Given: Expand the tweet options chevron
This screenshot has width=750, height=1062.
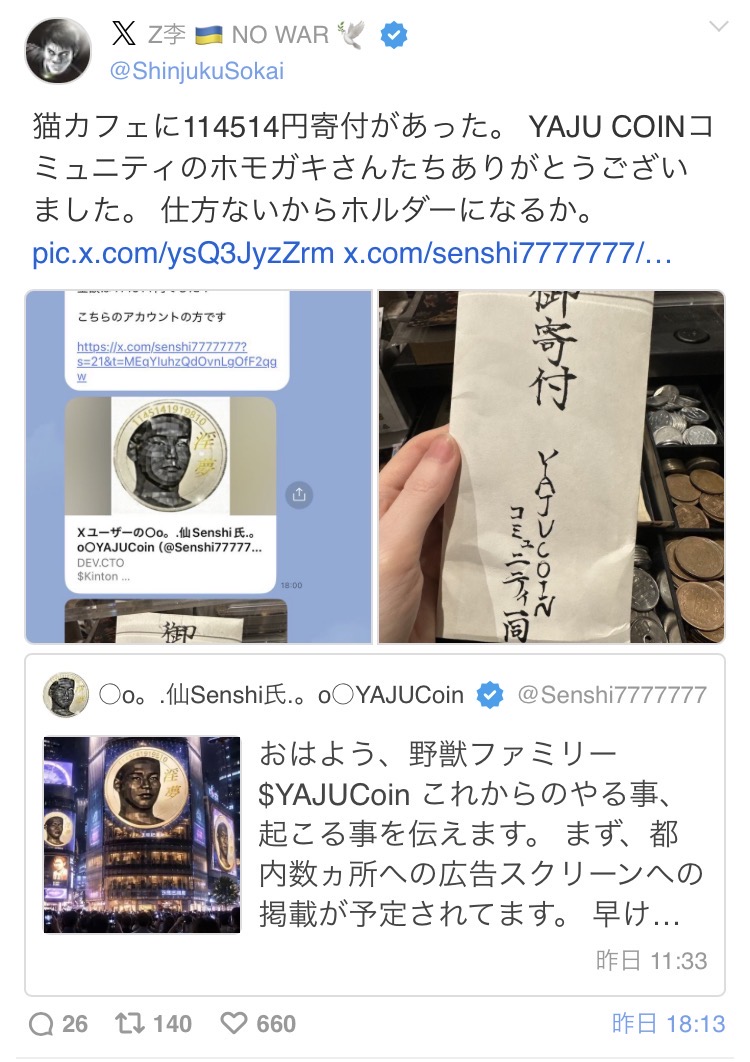Looking at the screenshot, I should (x=718, y=27).
